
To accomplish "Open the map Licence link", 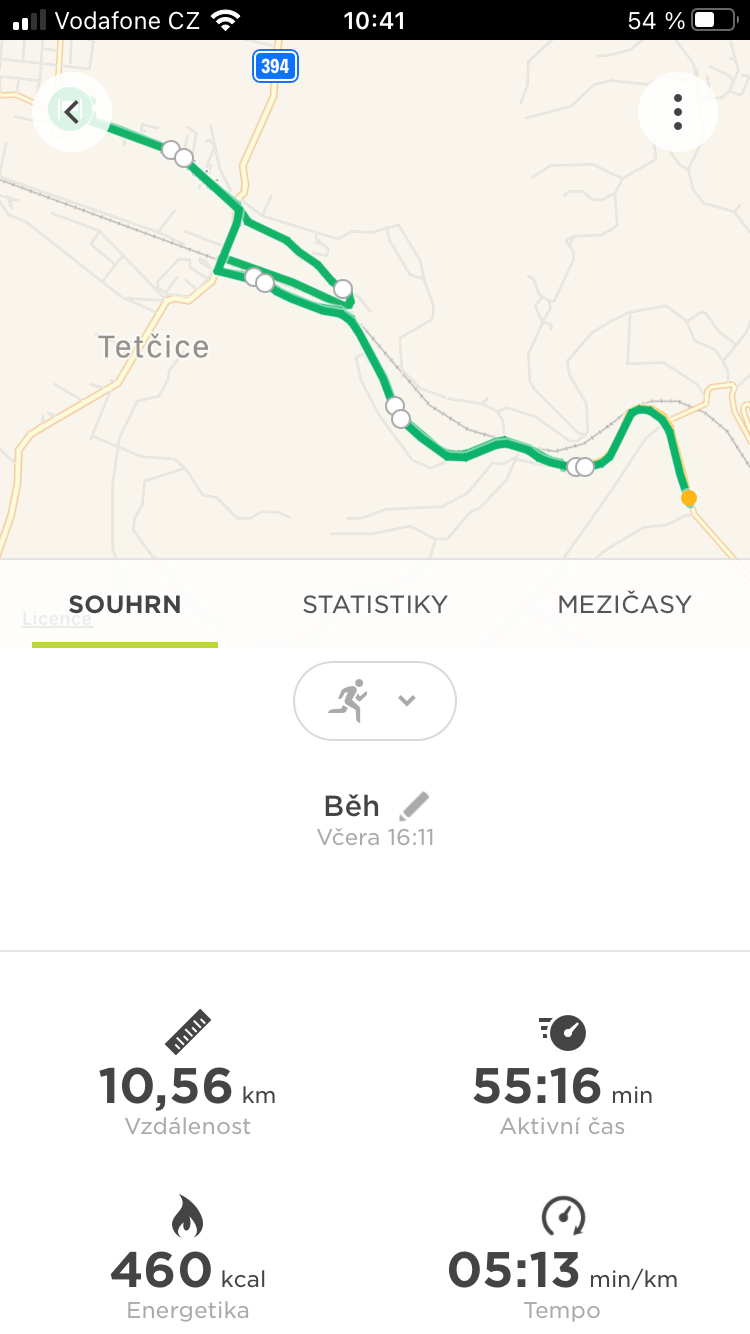I will [x=57, y=619].
